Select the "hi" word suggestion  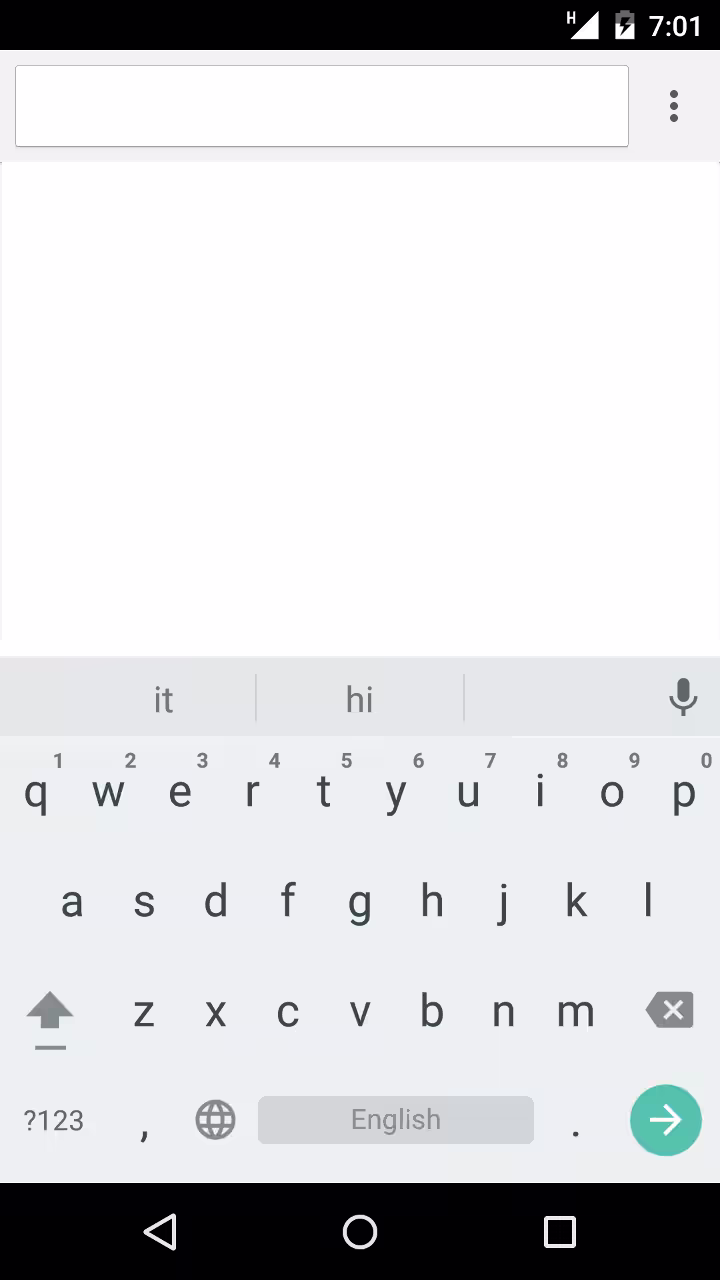point(360,699)
